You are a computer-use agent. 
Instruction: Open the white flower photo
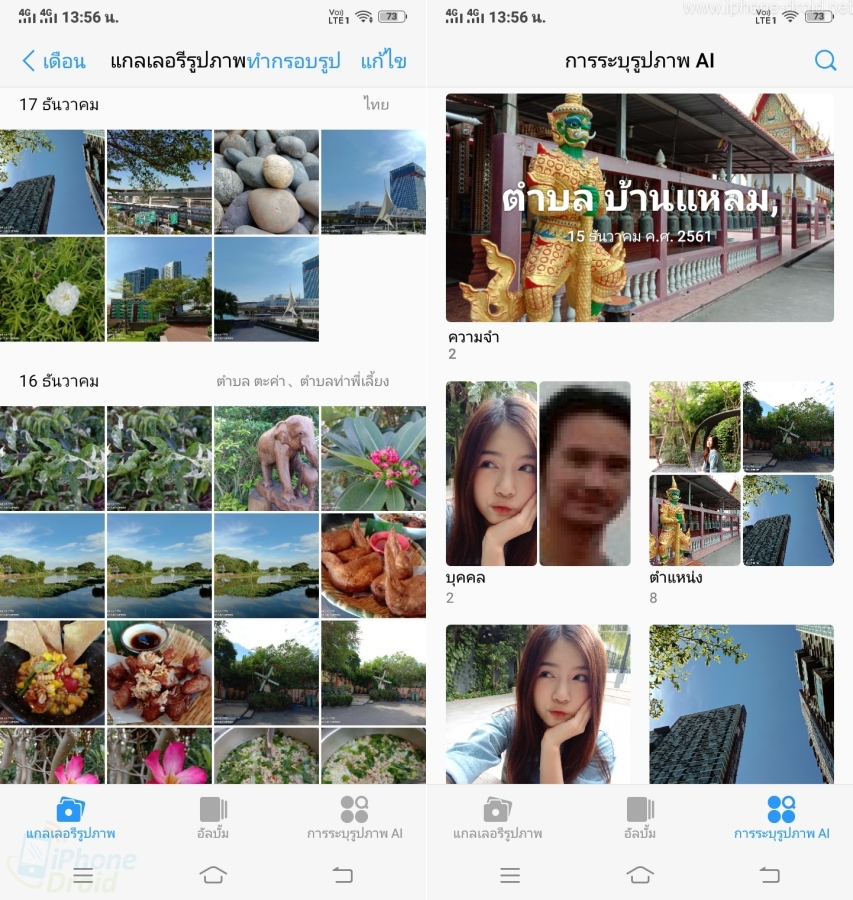pyautogui.click(x=52, y=289)
